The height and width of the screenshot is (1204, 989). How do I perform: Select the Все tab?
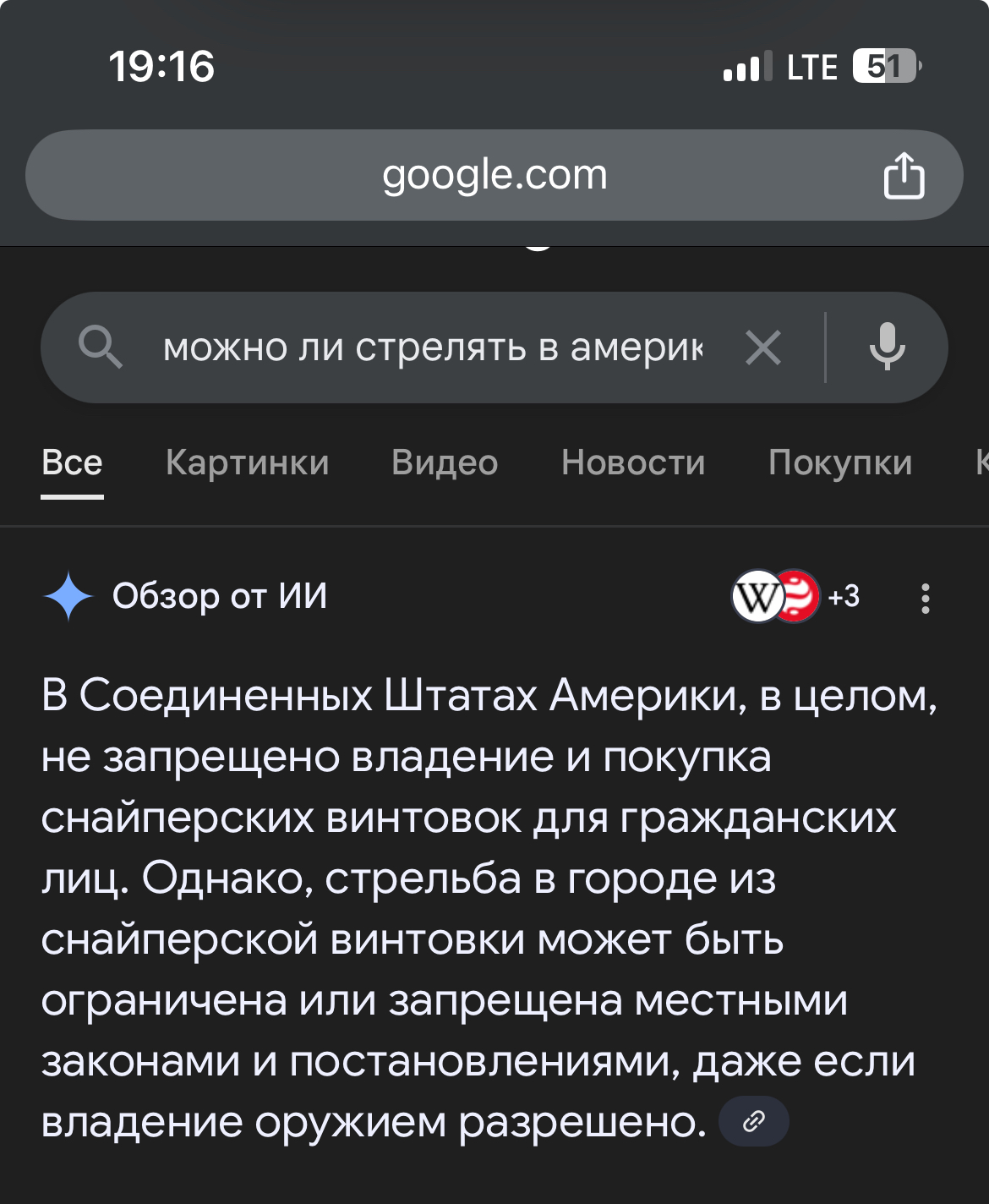[72, 462]
